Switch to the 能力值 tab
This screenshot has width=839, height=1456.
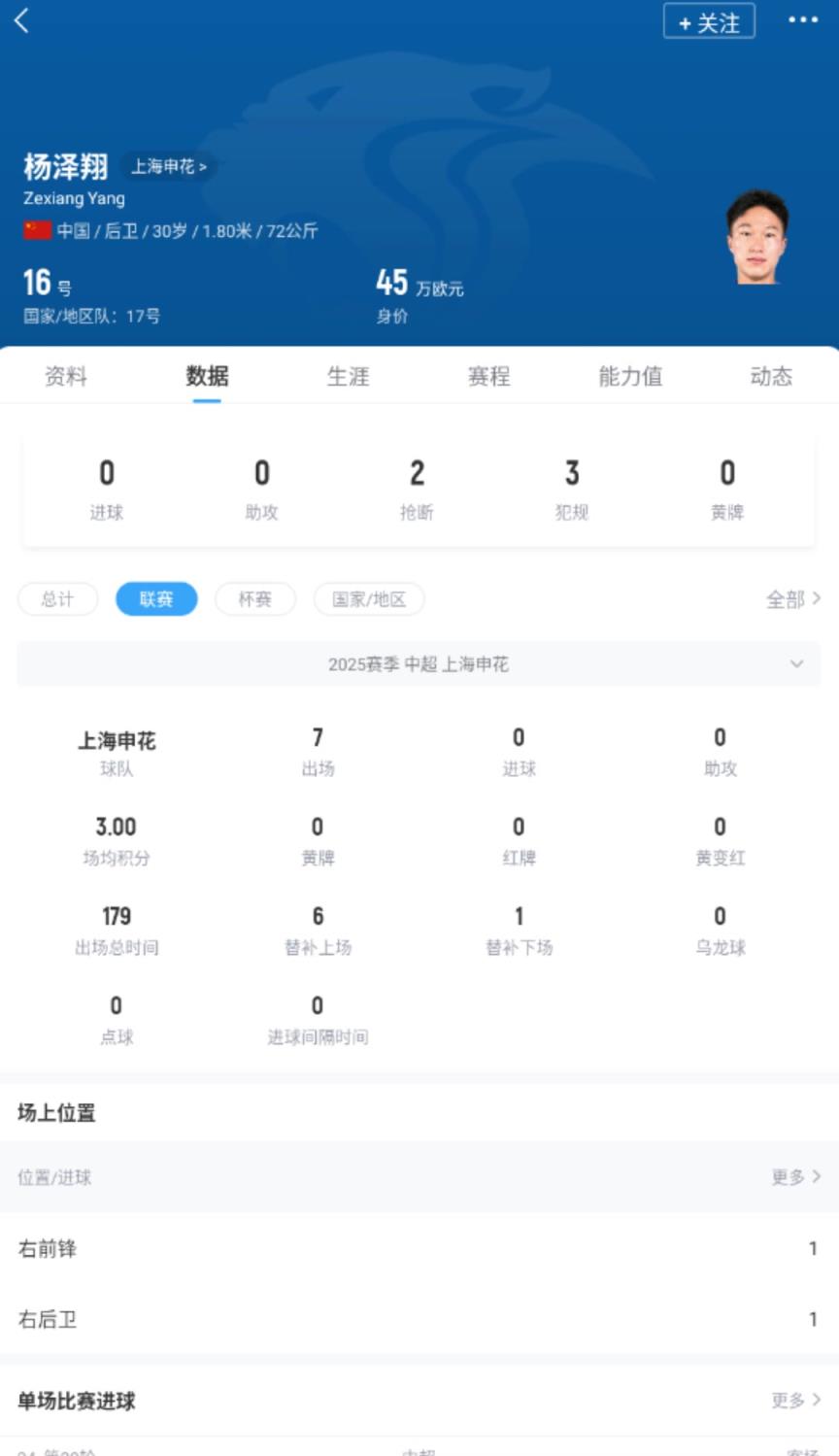630,376
